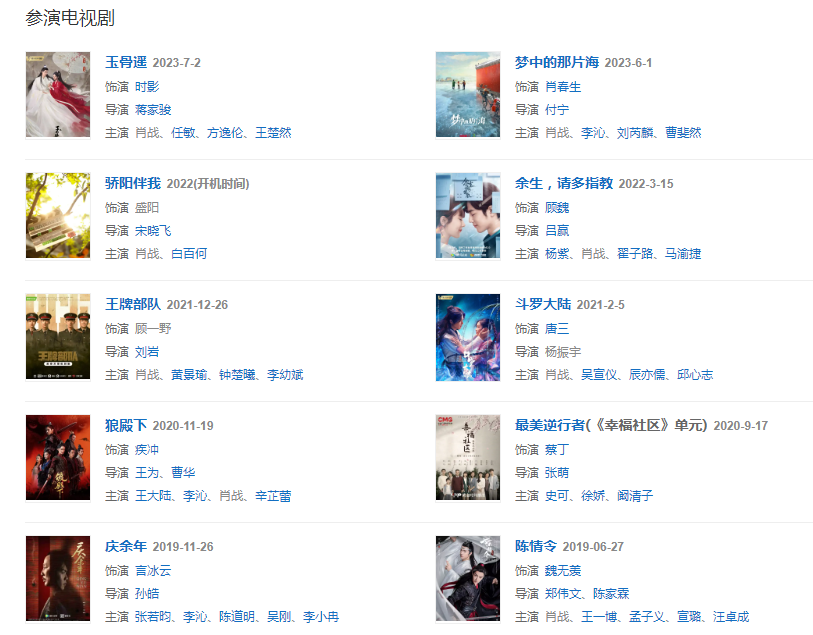
Task: Open the 陈情令 drama link
Action: (535, 546)
